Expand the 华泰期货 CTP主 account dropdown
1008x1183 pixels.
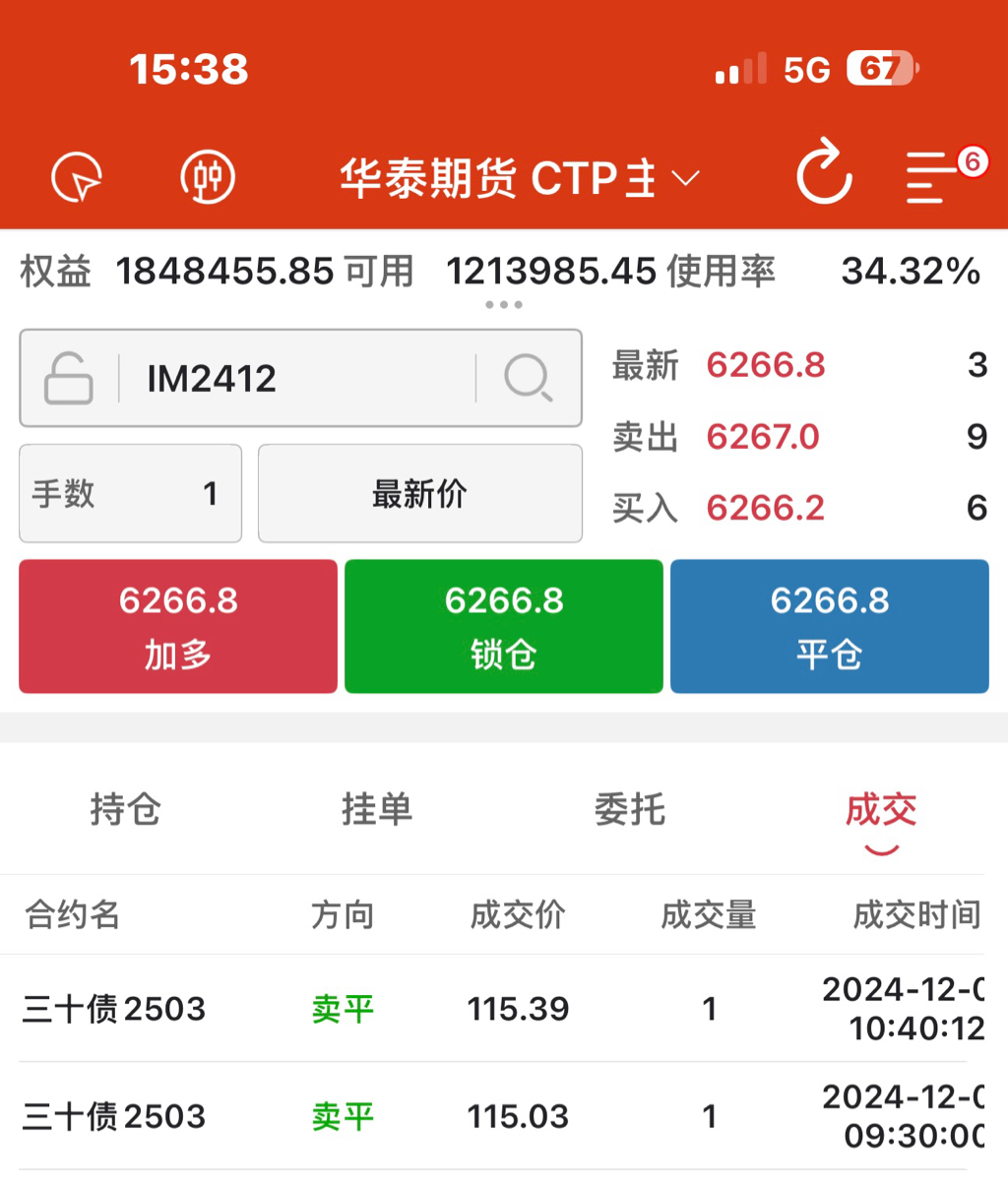pyautogui.click(x=519, y=178)
